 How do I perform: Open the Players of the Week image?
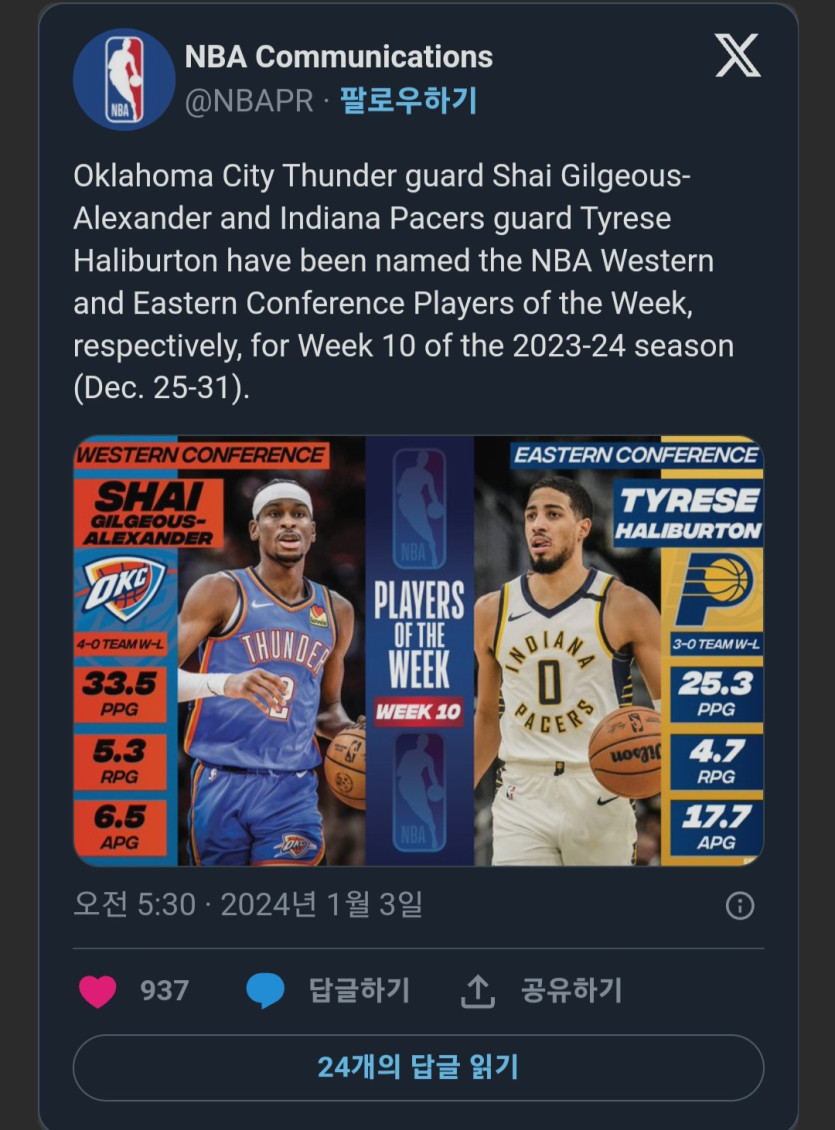click(418, 650)
